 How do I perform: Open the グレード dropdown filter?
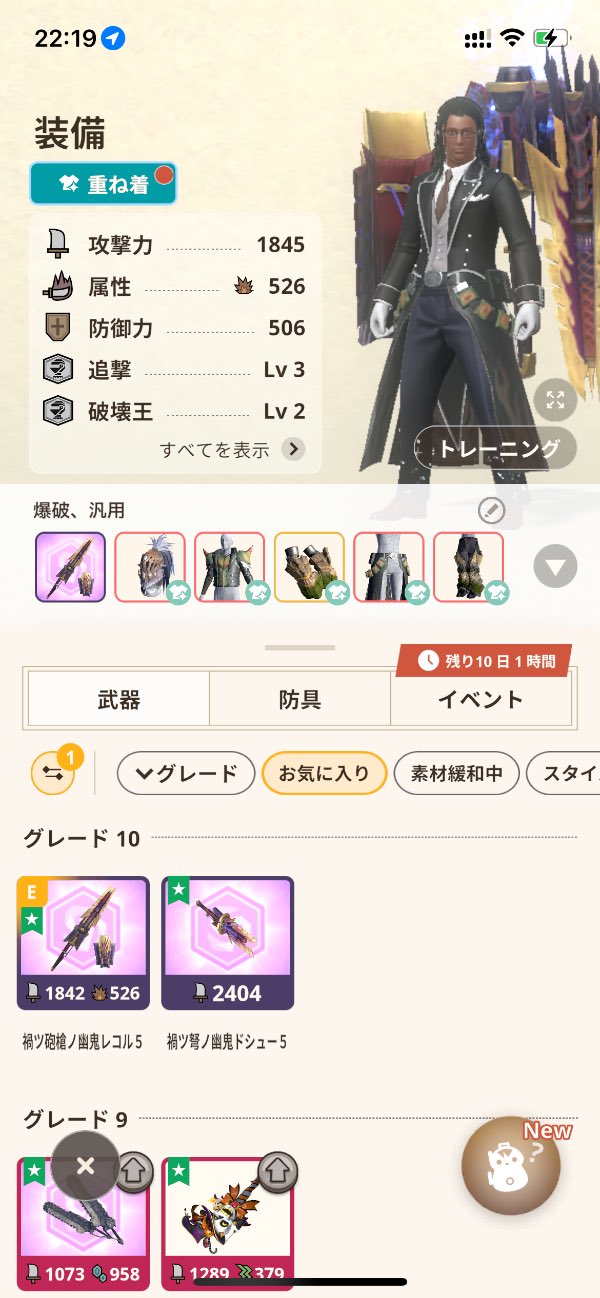186,773
